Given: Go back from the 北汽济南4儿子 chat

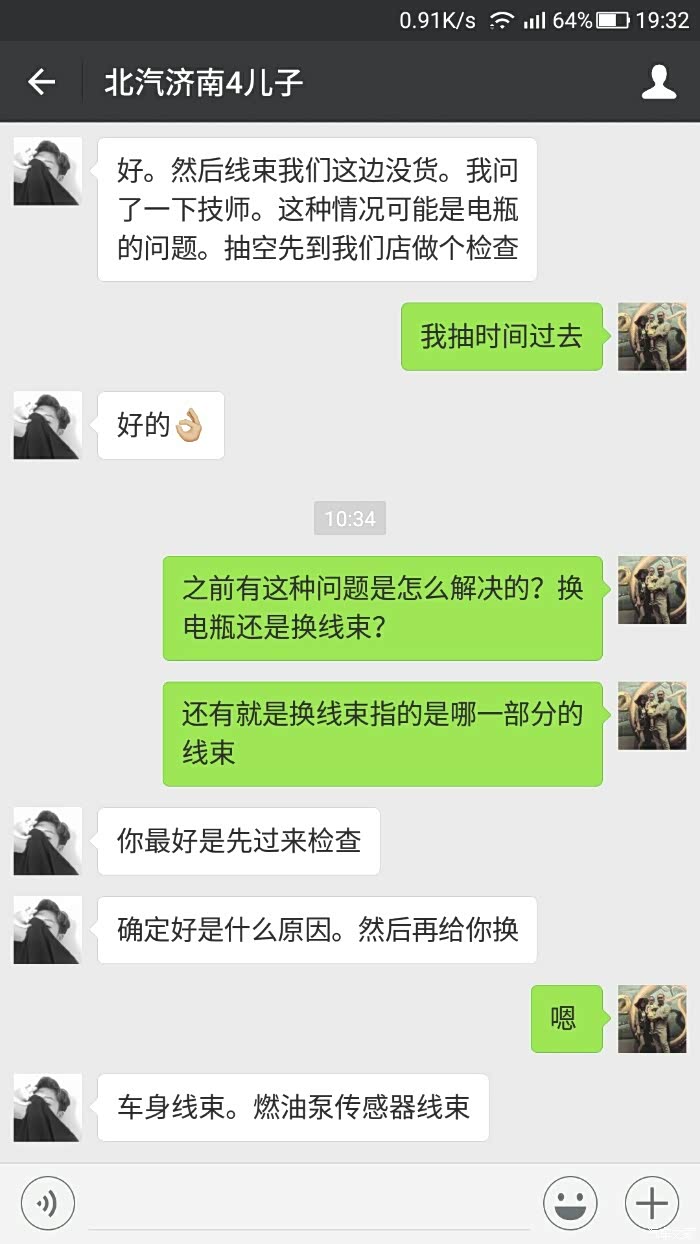Looking at the screenshot, I should [41, 82].
